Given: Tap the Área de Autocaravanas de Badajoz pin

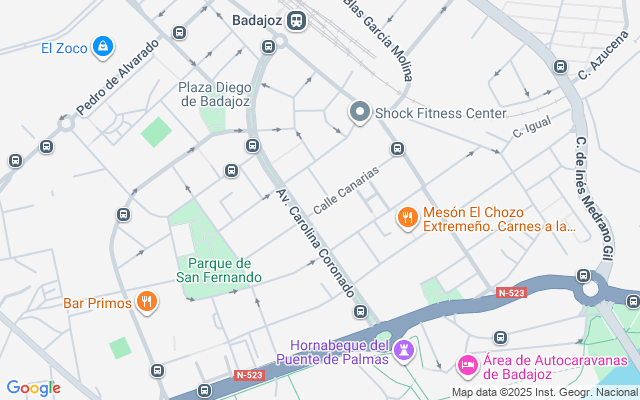Looking at the screenshot, I should pyautogui.click(x=467, y=365).
